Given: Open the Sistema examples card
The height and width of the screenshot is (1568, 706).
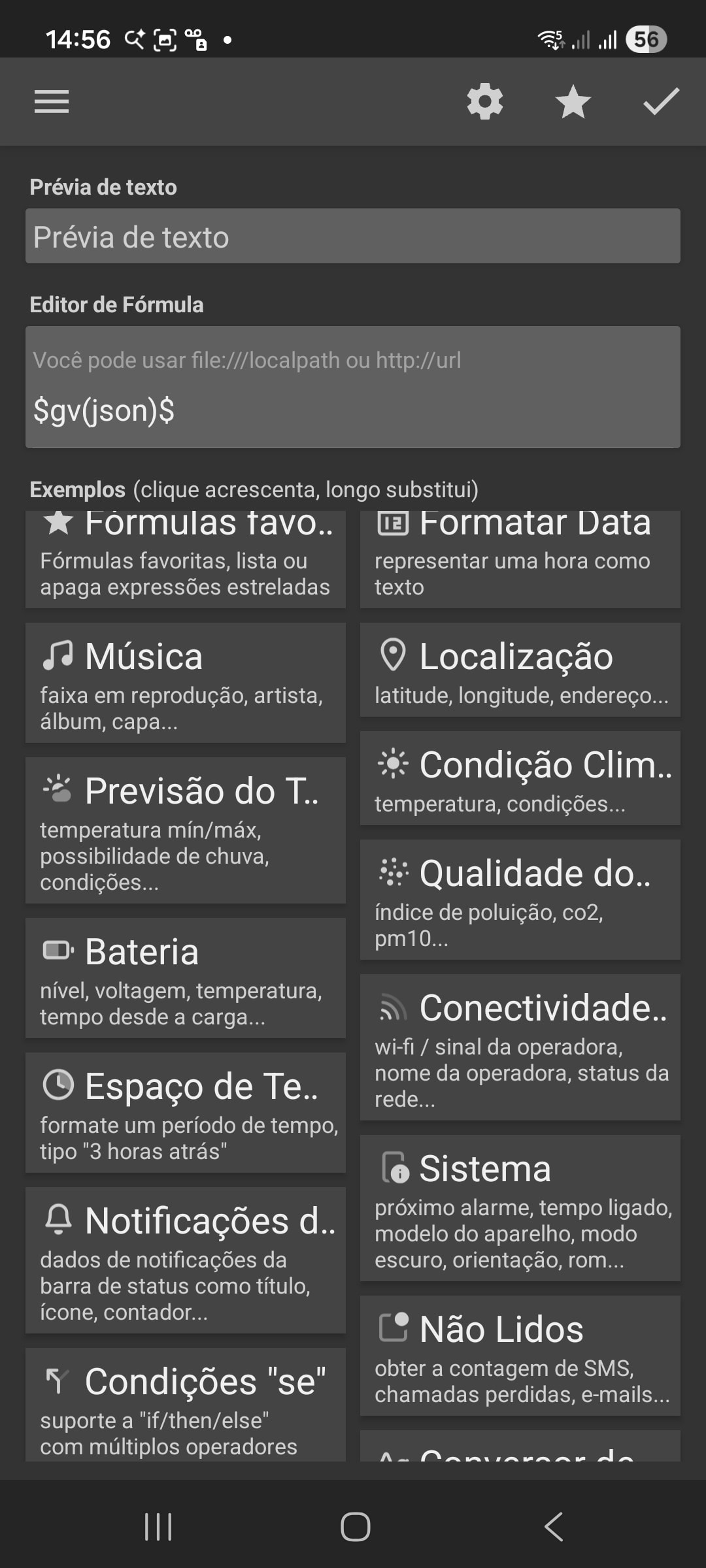Looking at the screenshot, I should click(x=520, y=1208).
